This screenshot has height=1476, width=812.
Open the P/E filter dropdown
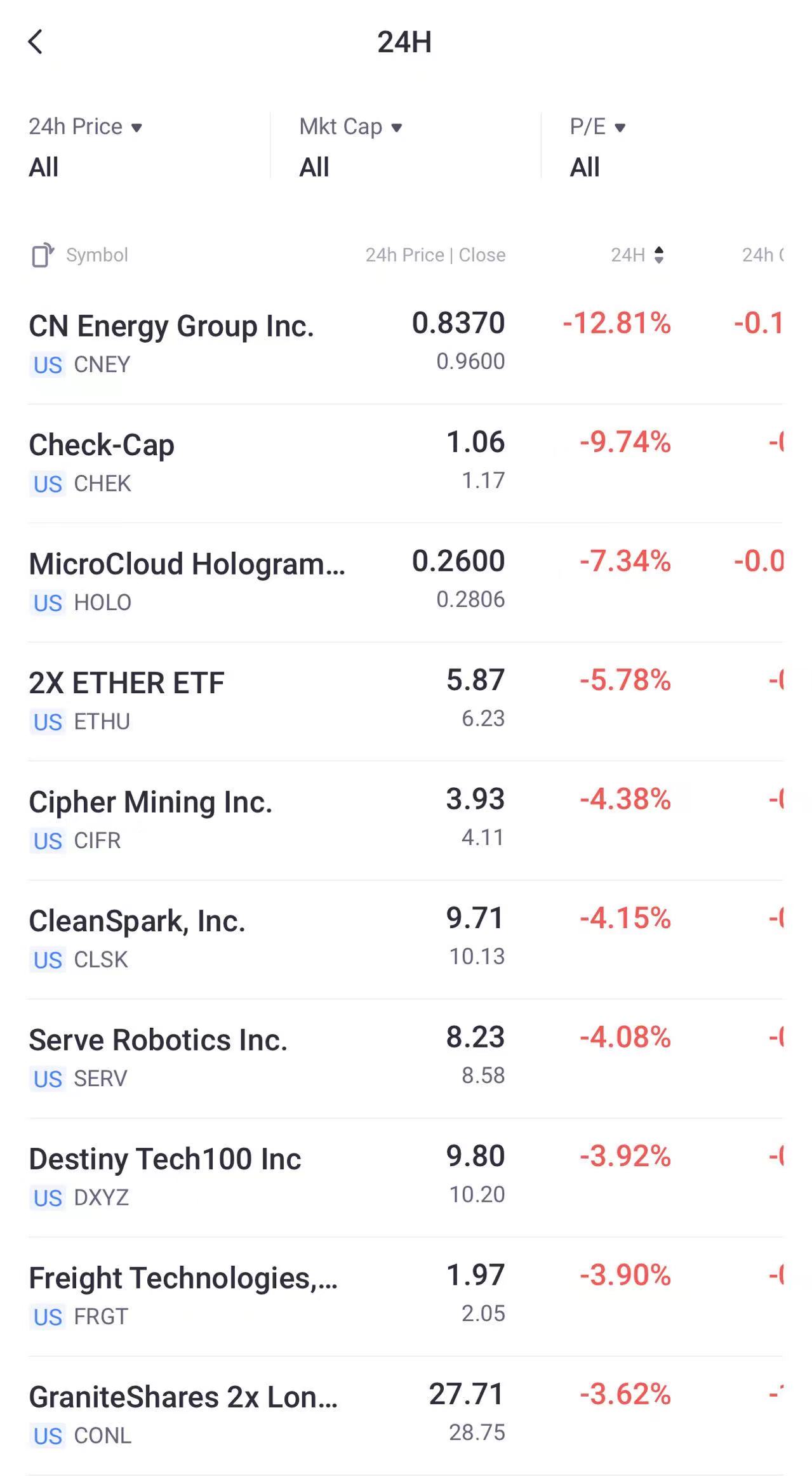coord(597,127)
